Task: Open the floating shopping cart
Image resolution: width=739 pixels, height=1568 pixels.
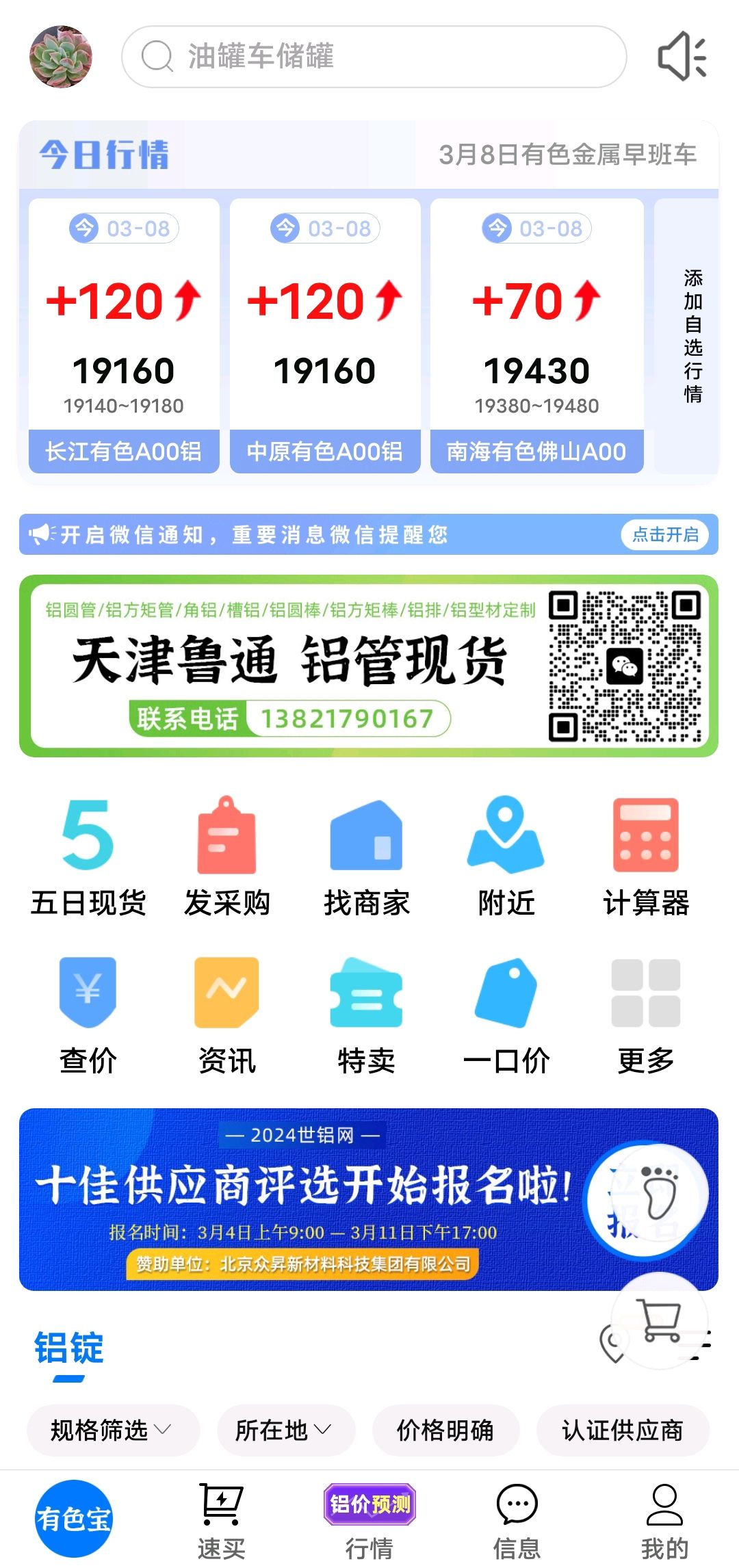Action: (660, 1320)
